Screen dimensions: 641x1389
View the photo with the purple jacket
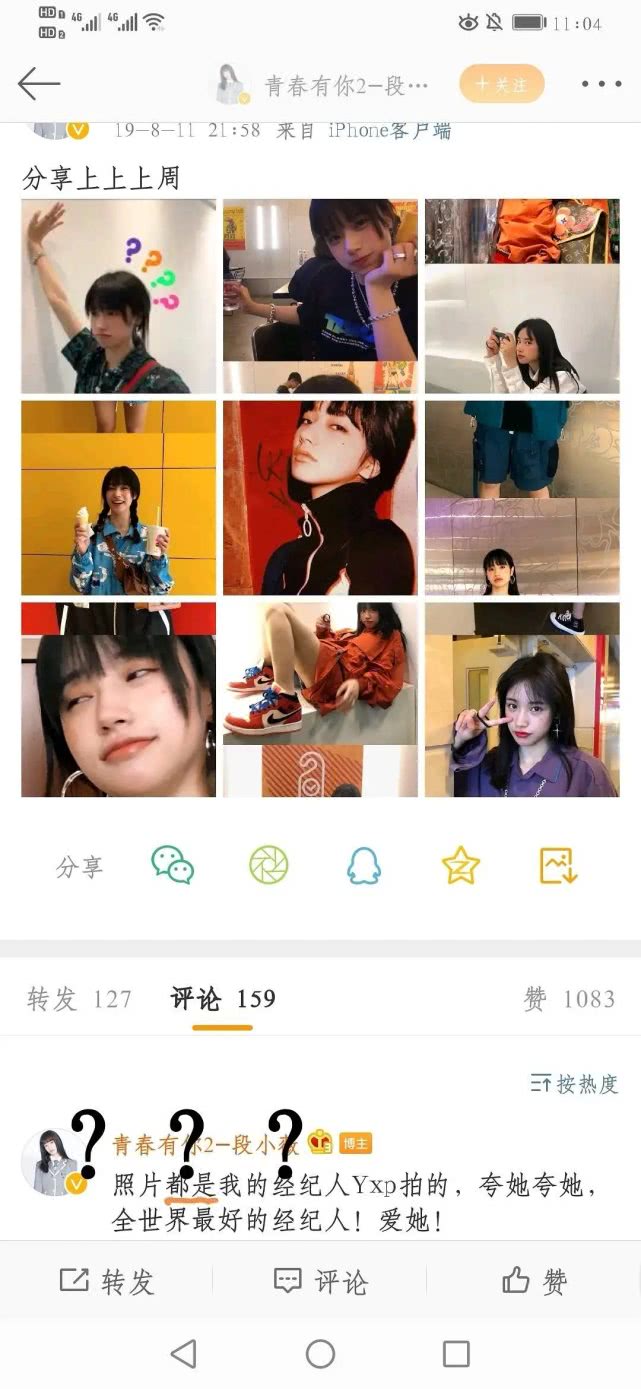tap(522, 699)
